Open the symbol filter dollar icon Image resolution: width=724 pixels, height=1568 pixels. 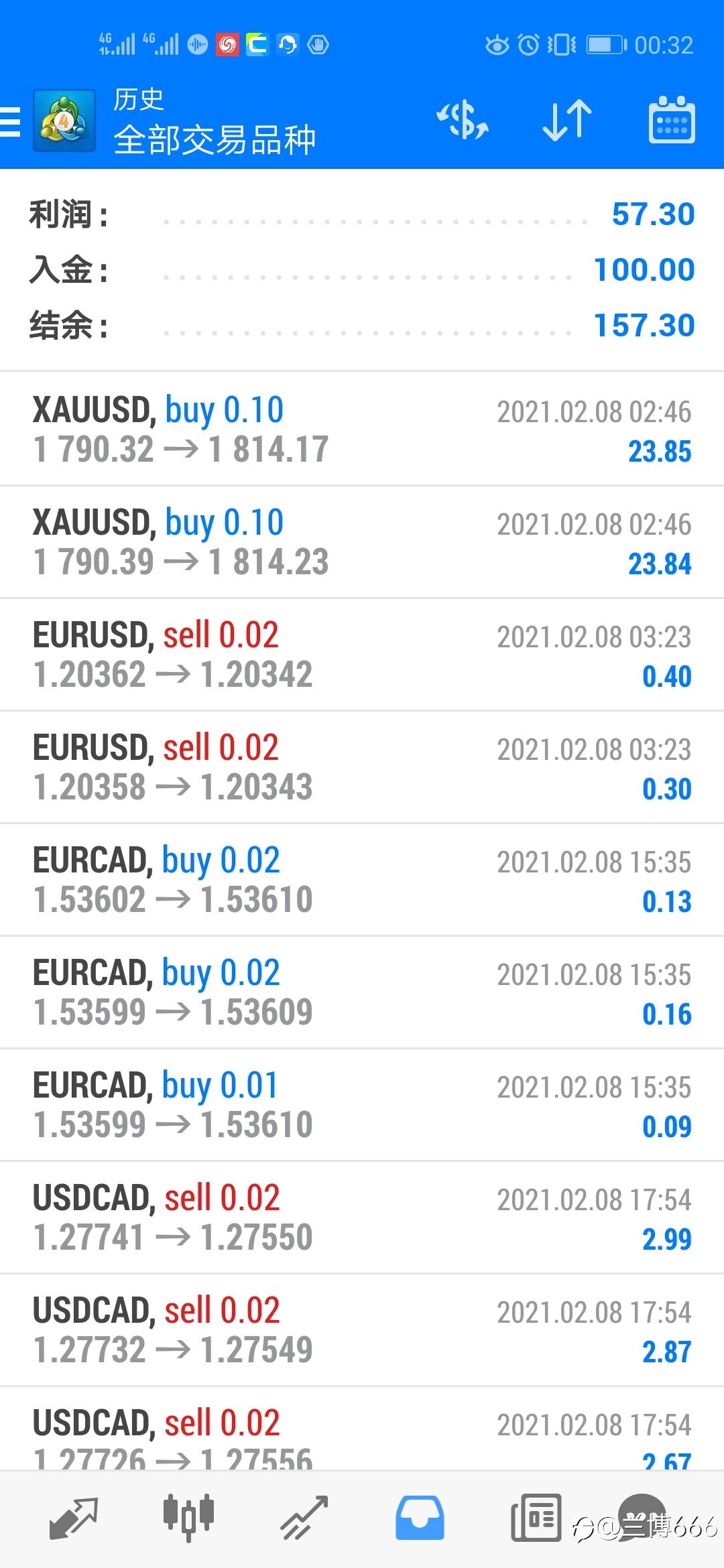[462, 121]
